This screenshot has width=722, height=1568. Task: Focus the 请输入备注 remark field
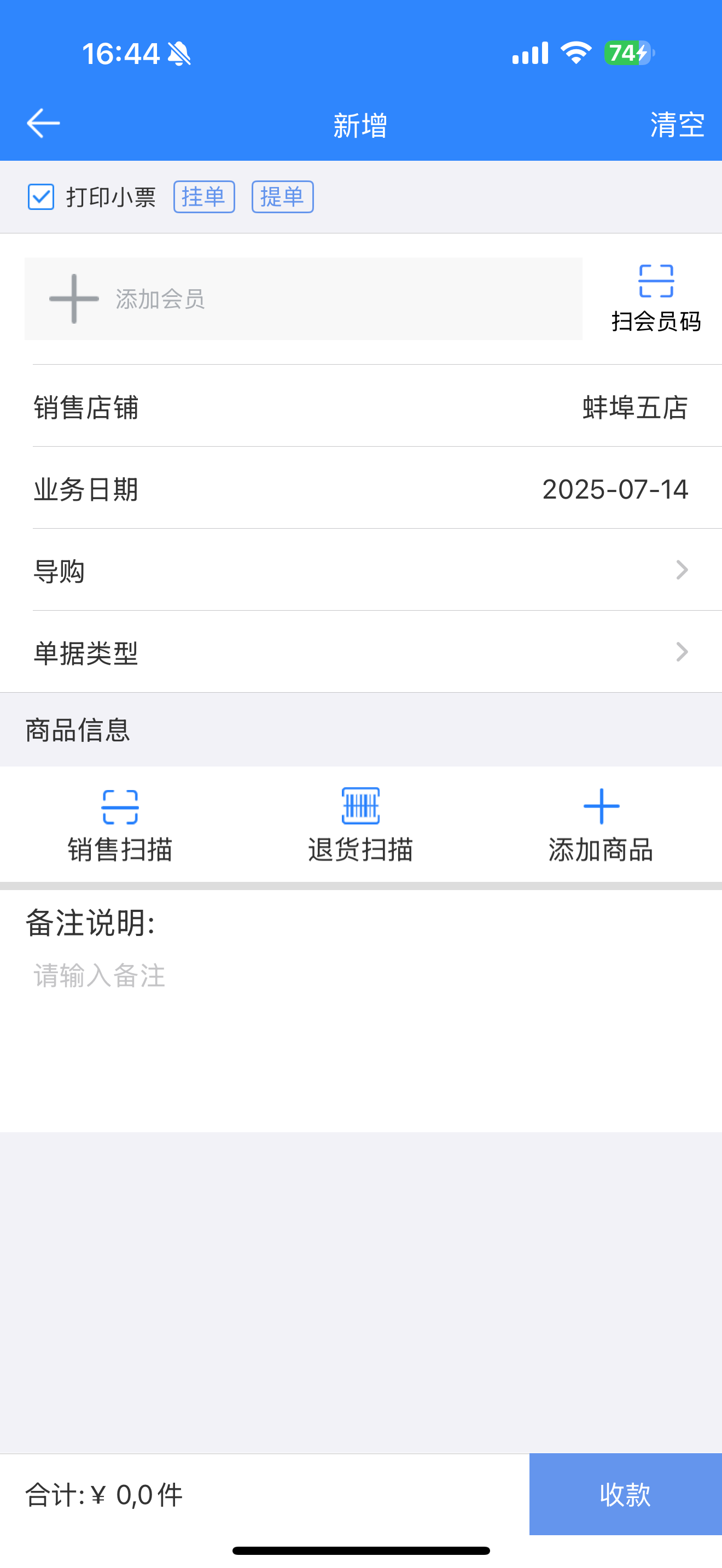pyautogui.click(x=361, y=1035)
